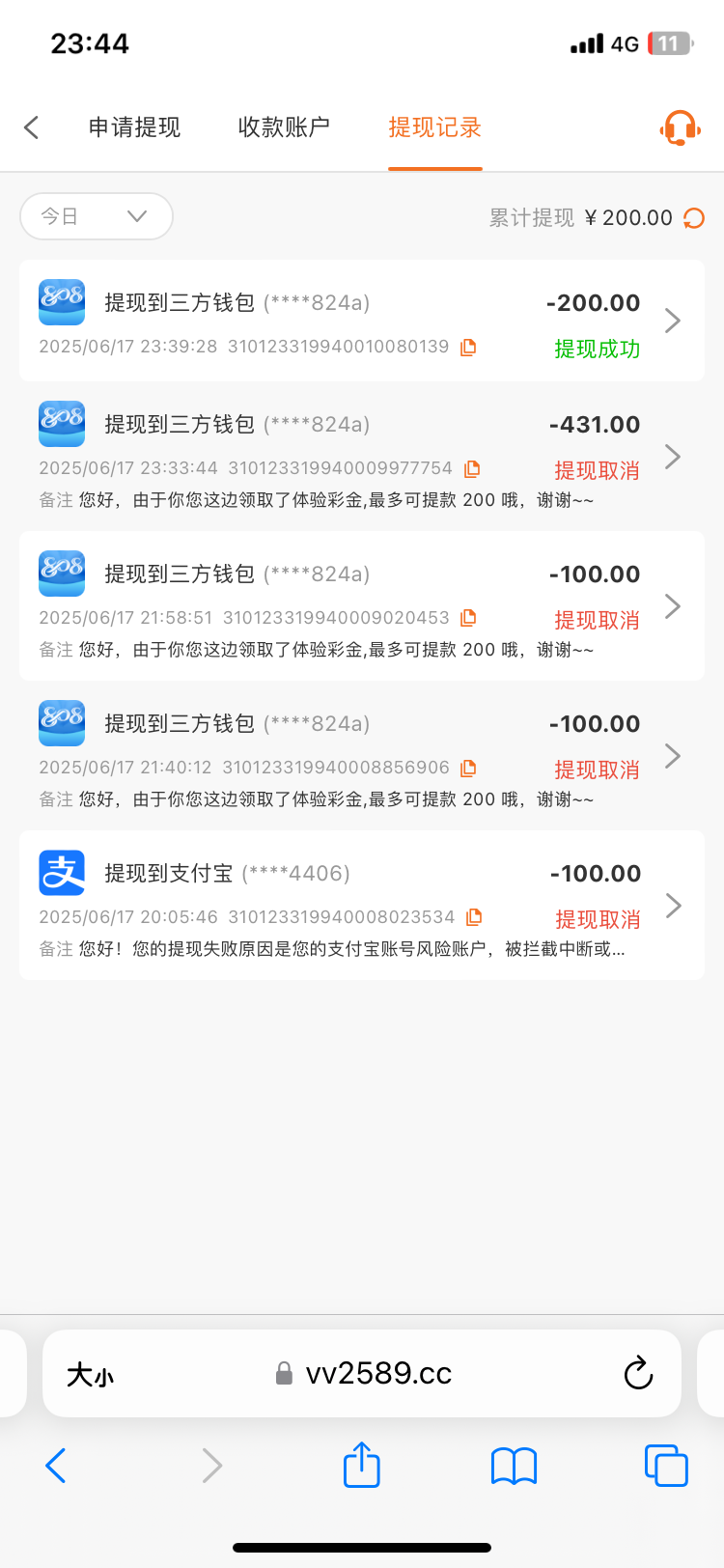Open Safari's share sheet

click(x=362, y=1466)
